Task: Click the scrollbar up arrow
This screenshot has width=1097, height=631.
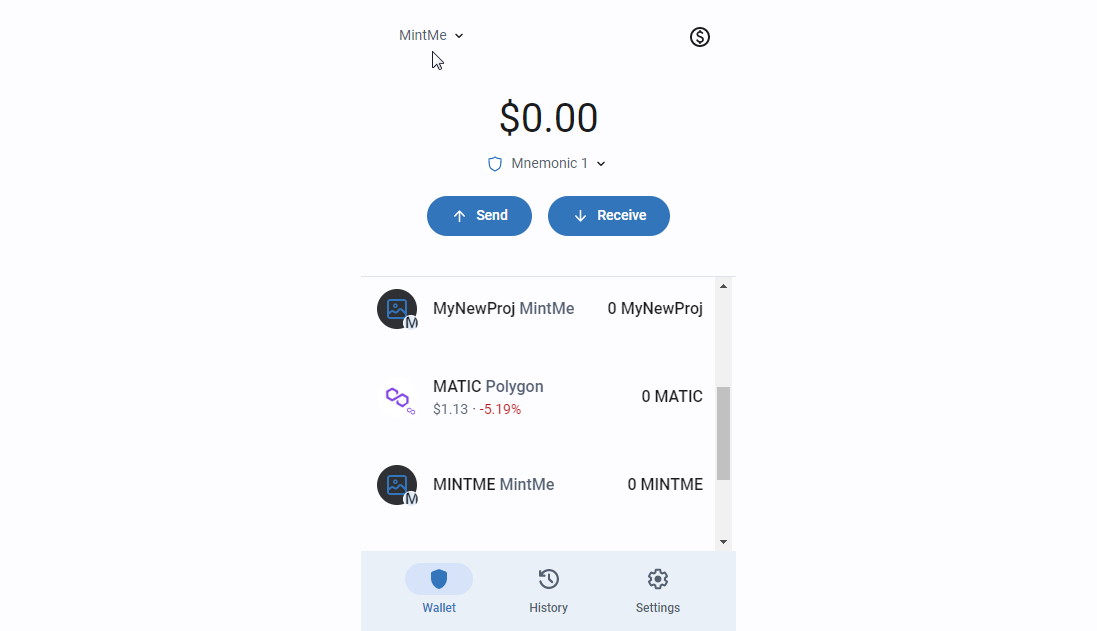Action: coord(724,286)
